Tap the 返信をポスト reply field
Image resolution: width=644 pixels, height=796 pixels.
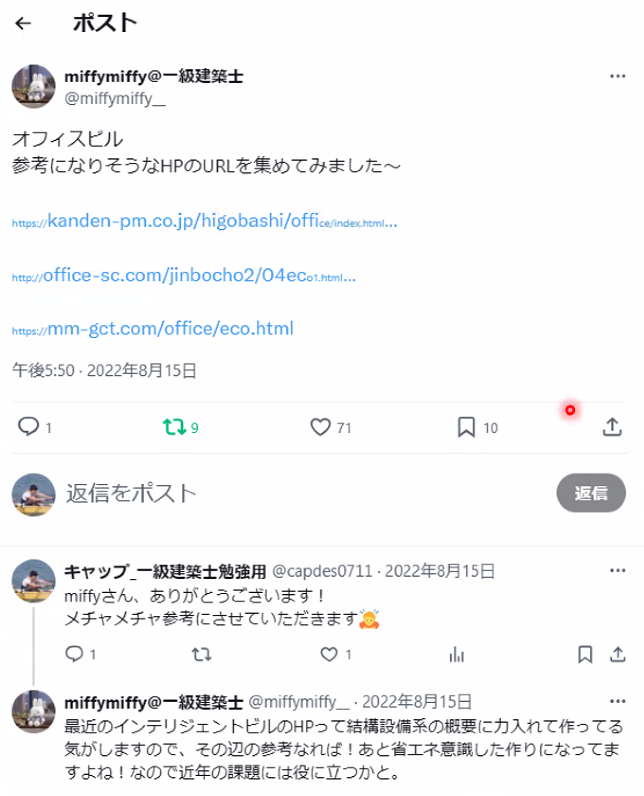coord(300,492)
